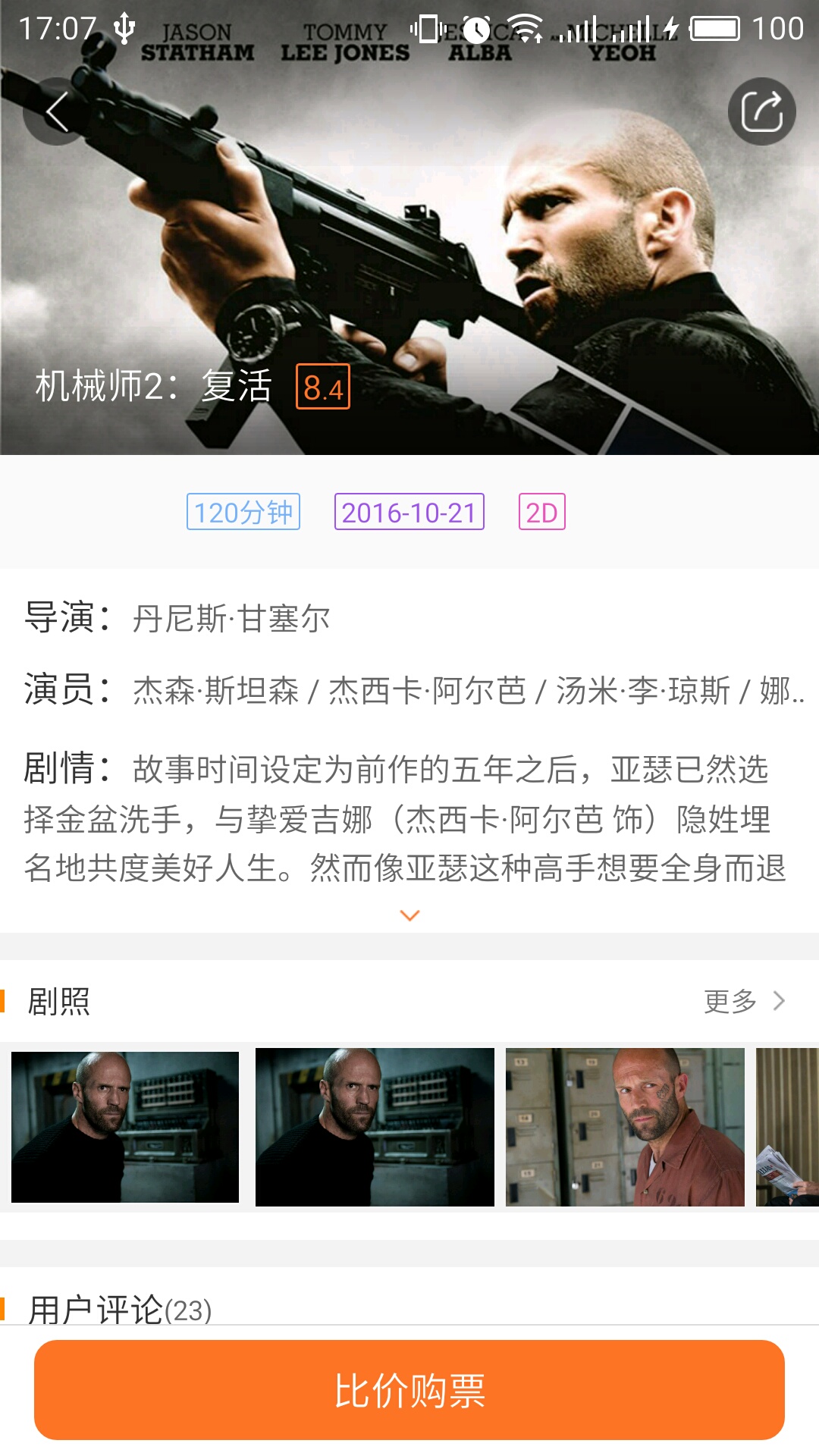Share this movie with the share icon

pyautogui.click(x=761, y=111)
